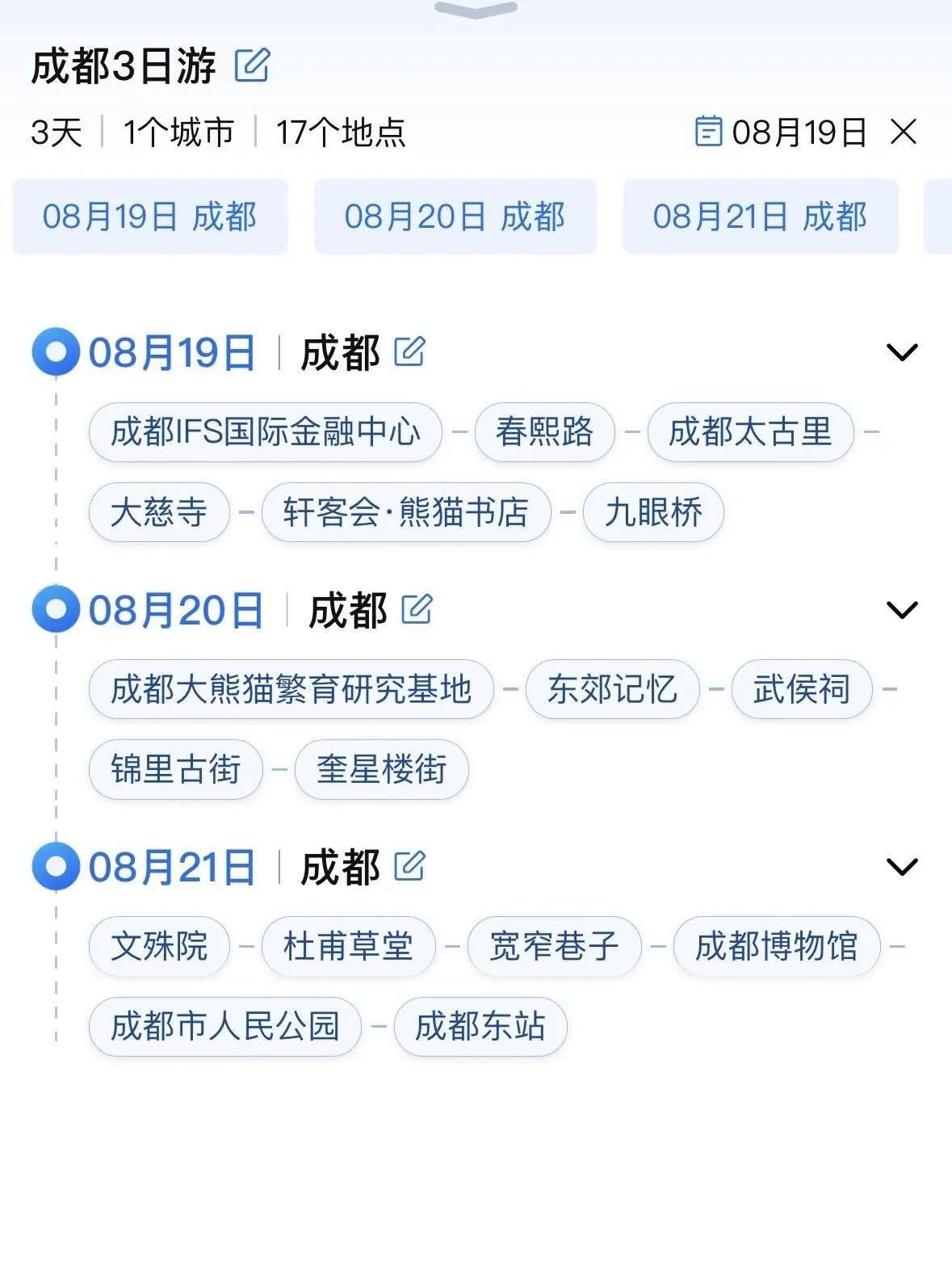Open the 春熙路 location chip
This screenshot has height=1270, width=952.
(544, 431)
